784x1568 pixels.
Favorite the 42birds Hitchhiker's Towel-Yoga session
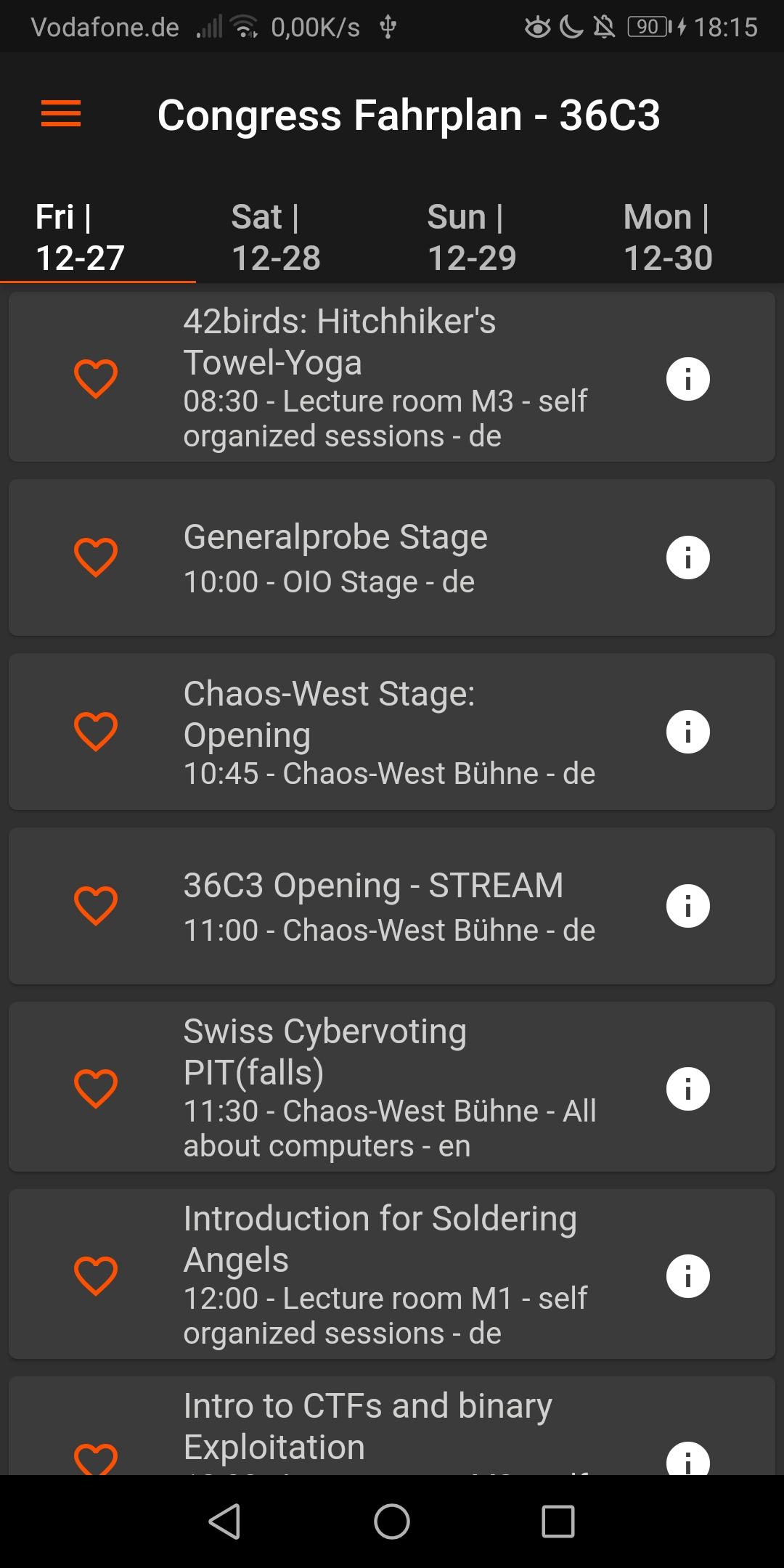(x=96, y=378)
